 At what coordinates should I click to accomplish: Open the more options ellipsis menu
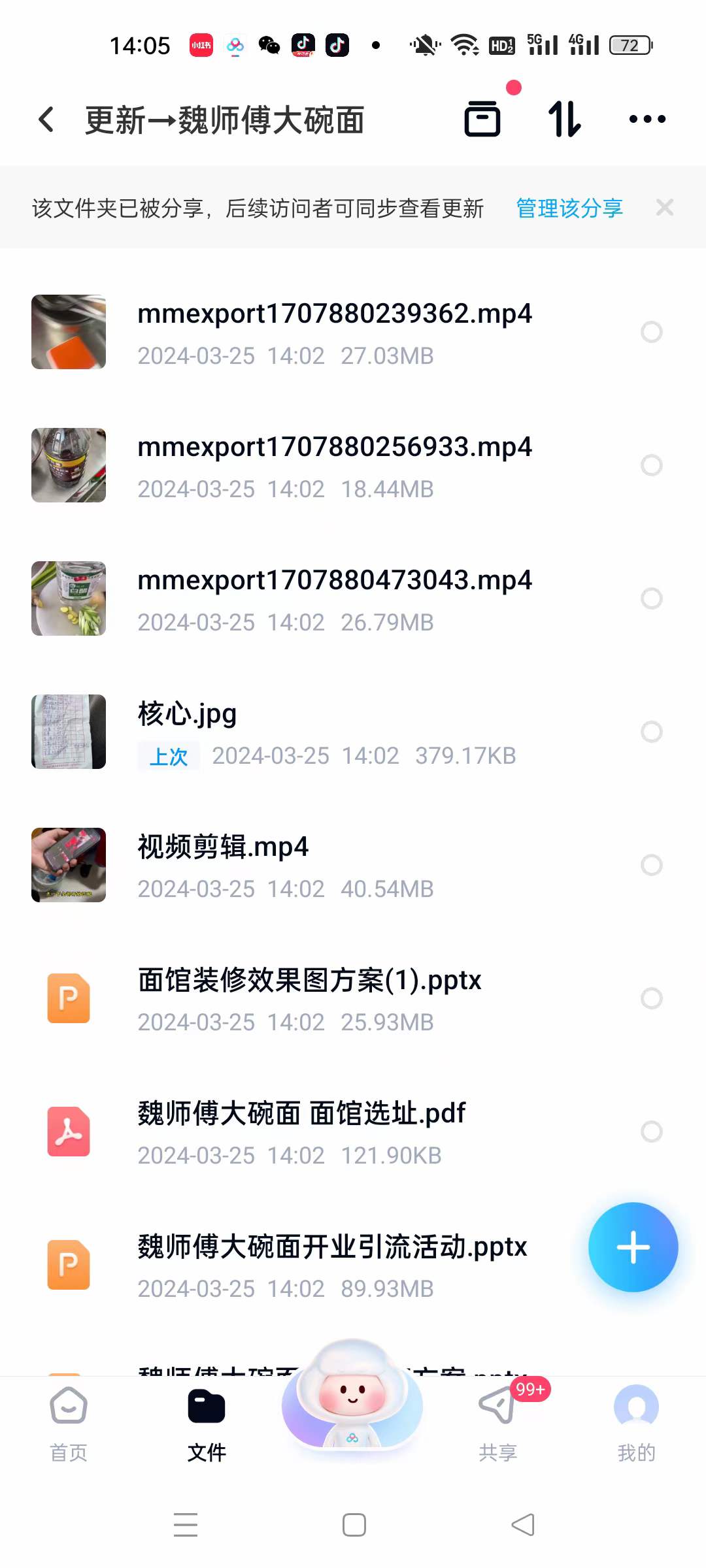(646, 119)
